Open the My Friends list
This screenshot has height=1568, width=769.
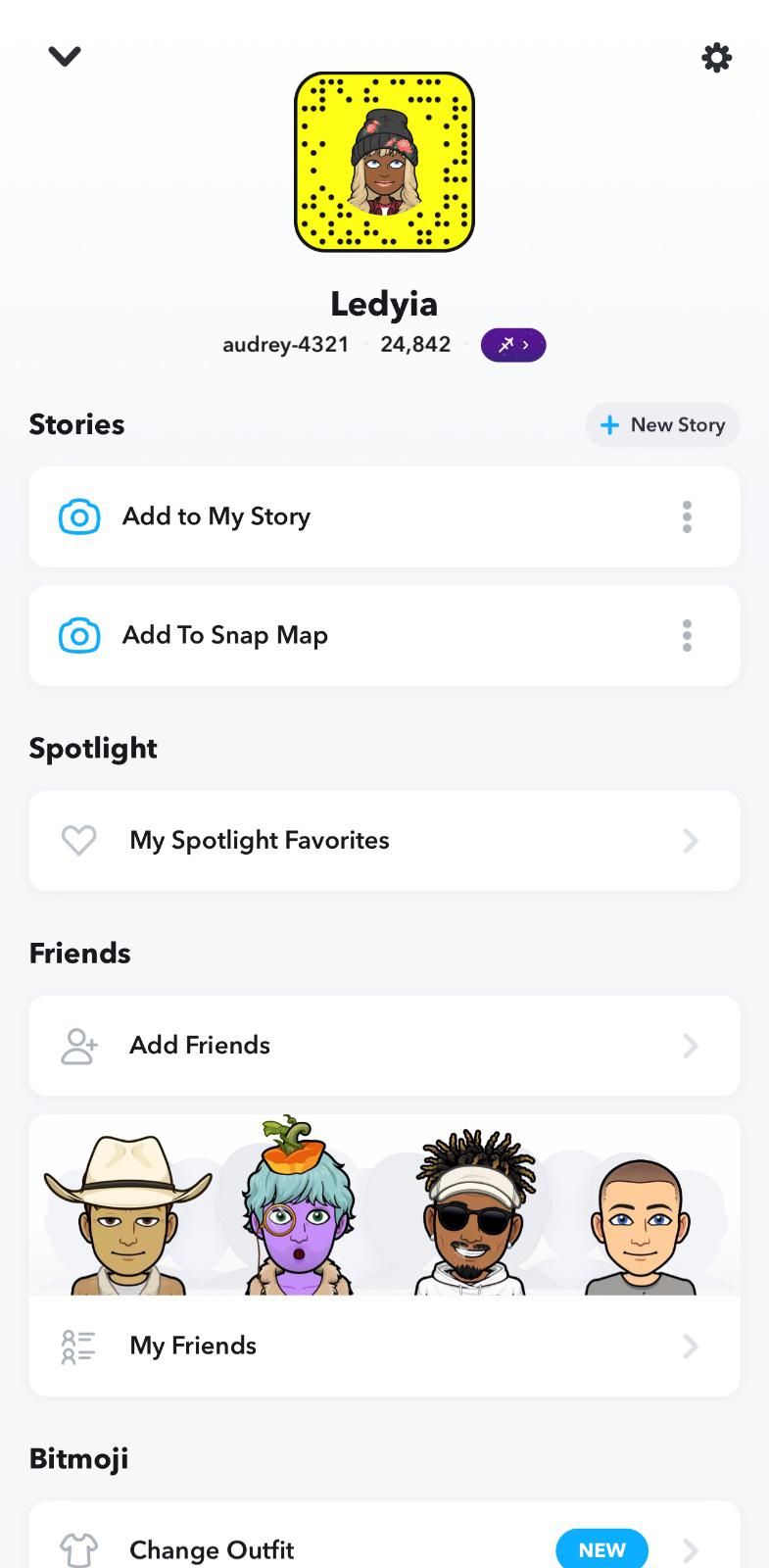pyautogui.click(x=384, y=1347)
